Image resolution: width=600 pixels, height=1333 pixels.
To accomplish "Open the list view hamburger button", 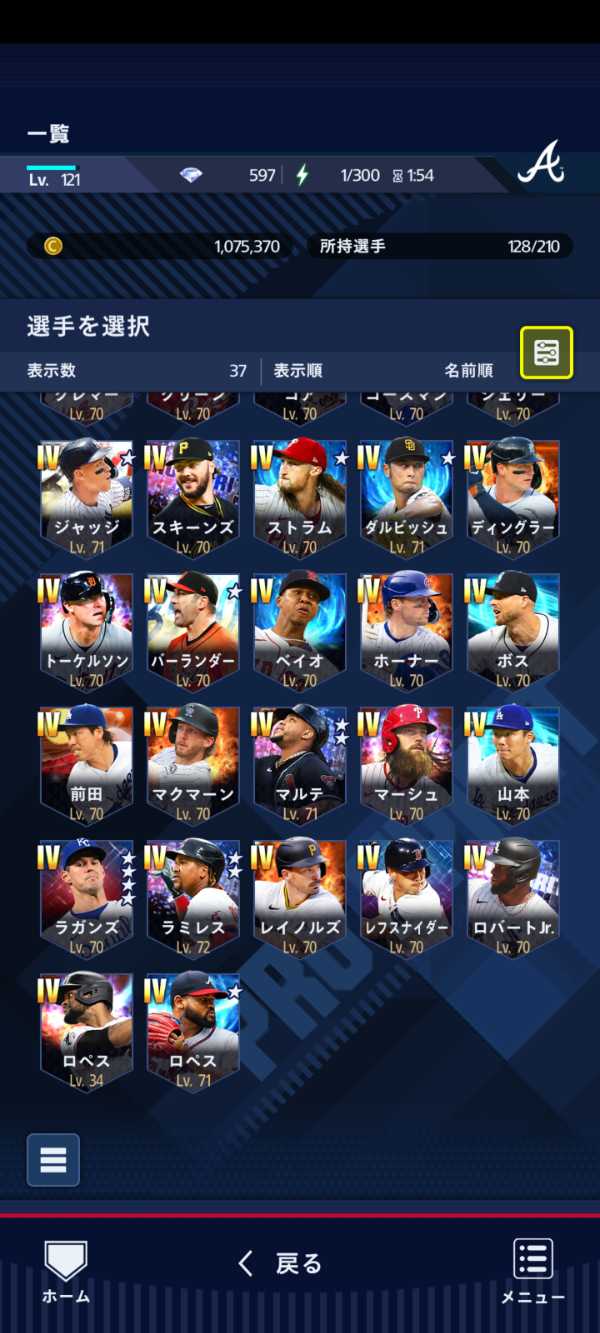I will click(x=53, y=1160).
